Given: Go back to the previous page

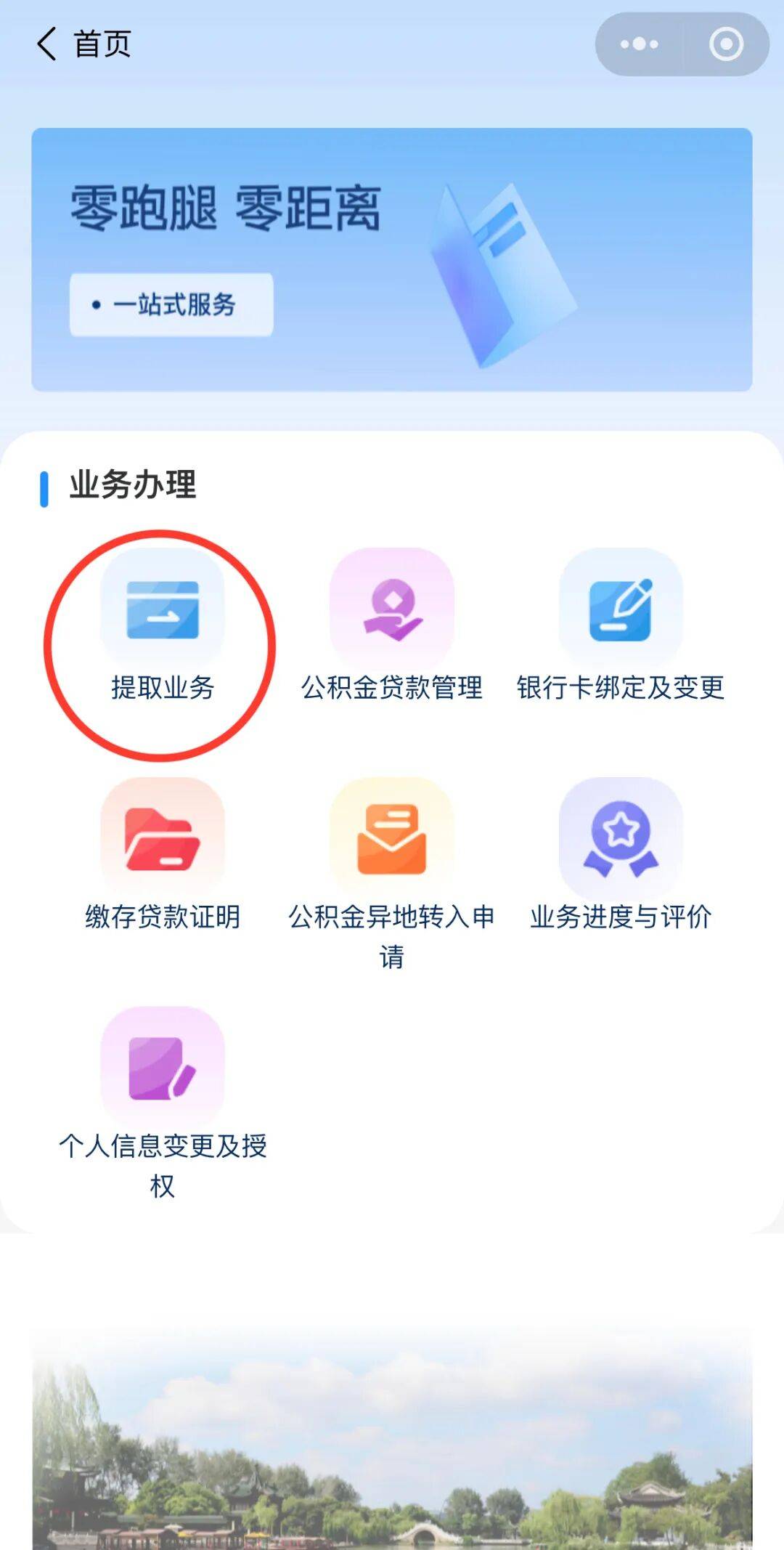Looking at the screenshot, I should 48,44.
